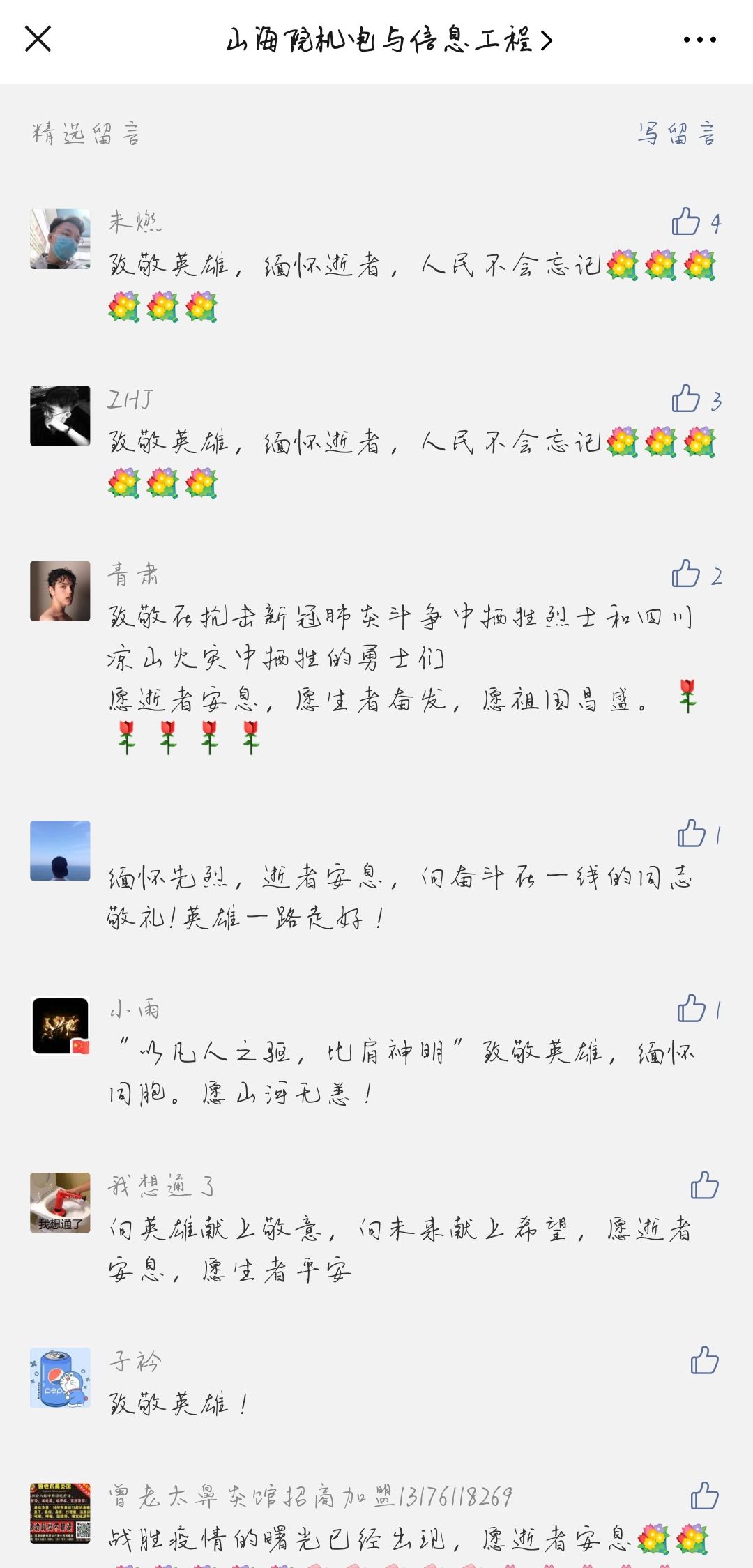This screenshot has width=753, height=1568.
Task: Like 我想通了's comment
Action: [x=704, y=1185]
